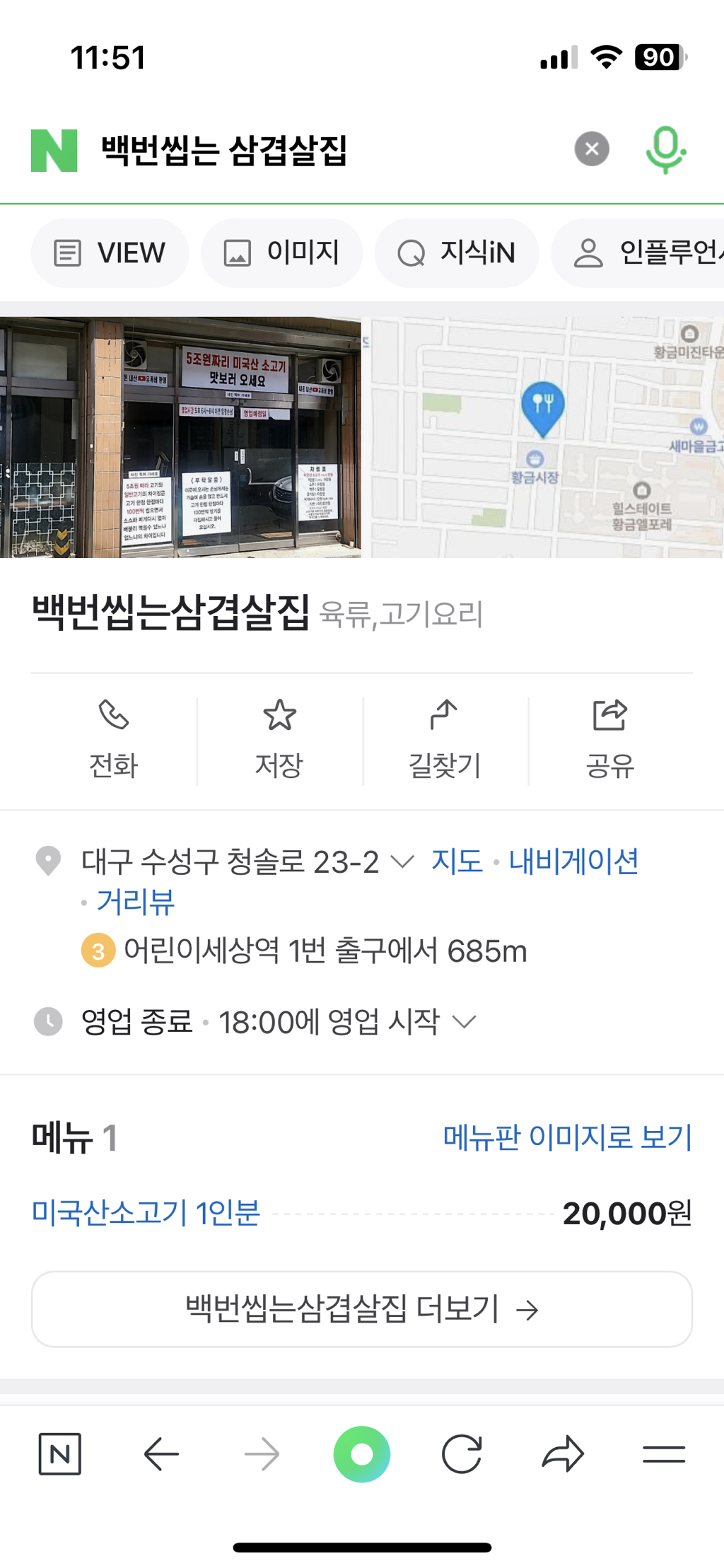Start voice search with the microphone
The height and width of the screenshot is (1568, 724).
coord(665,149)
